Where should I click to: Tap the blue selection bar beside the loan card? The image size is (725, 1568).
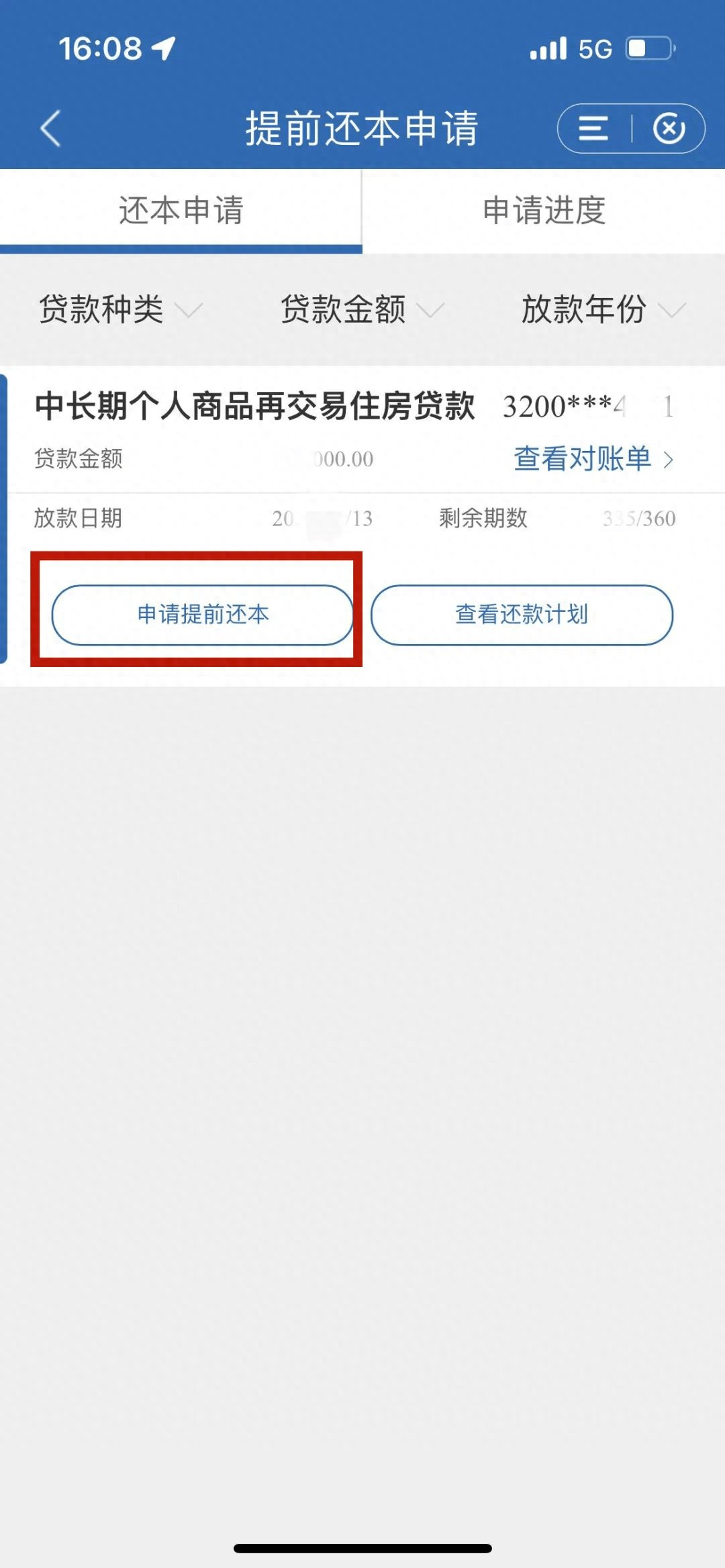(x=5, y=517)
